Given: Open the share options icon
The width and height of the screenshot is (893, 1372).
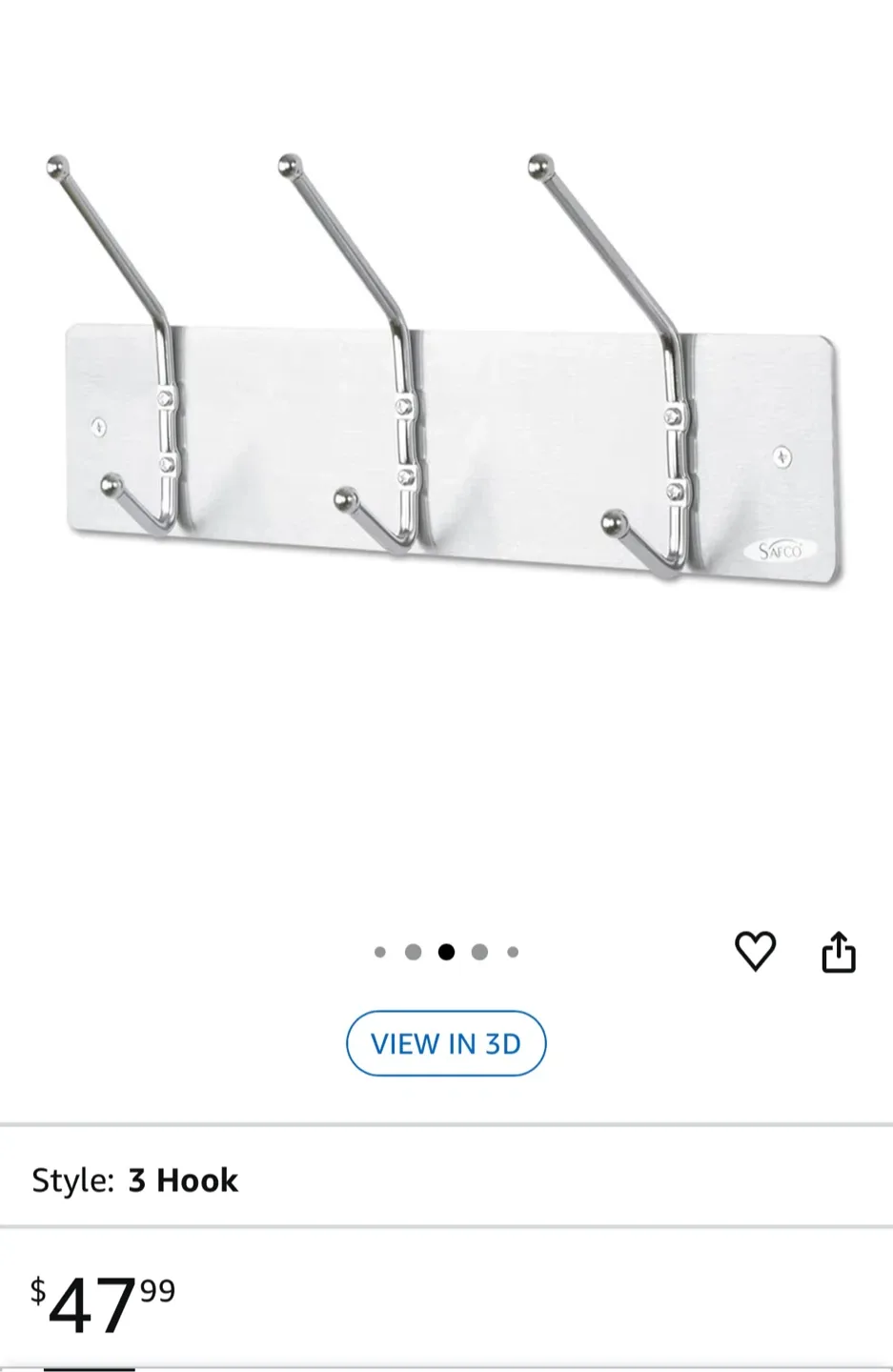Looking at the screenshot, I should (839, 951).
